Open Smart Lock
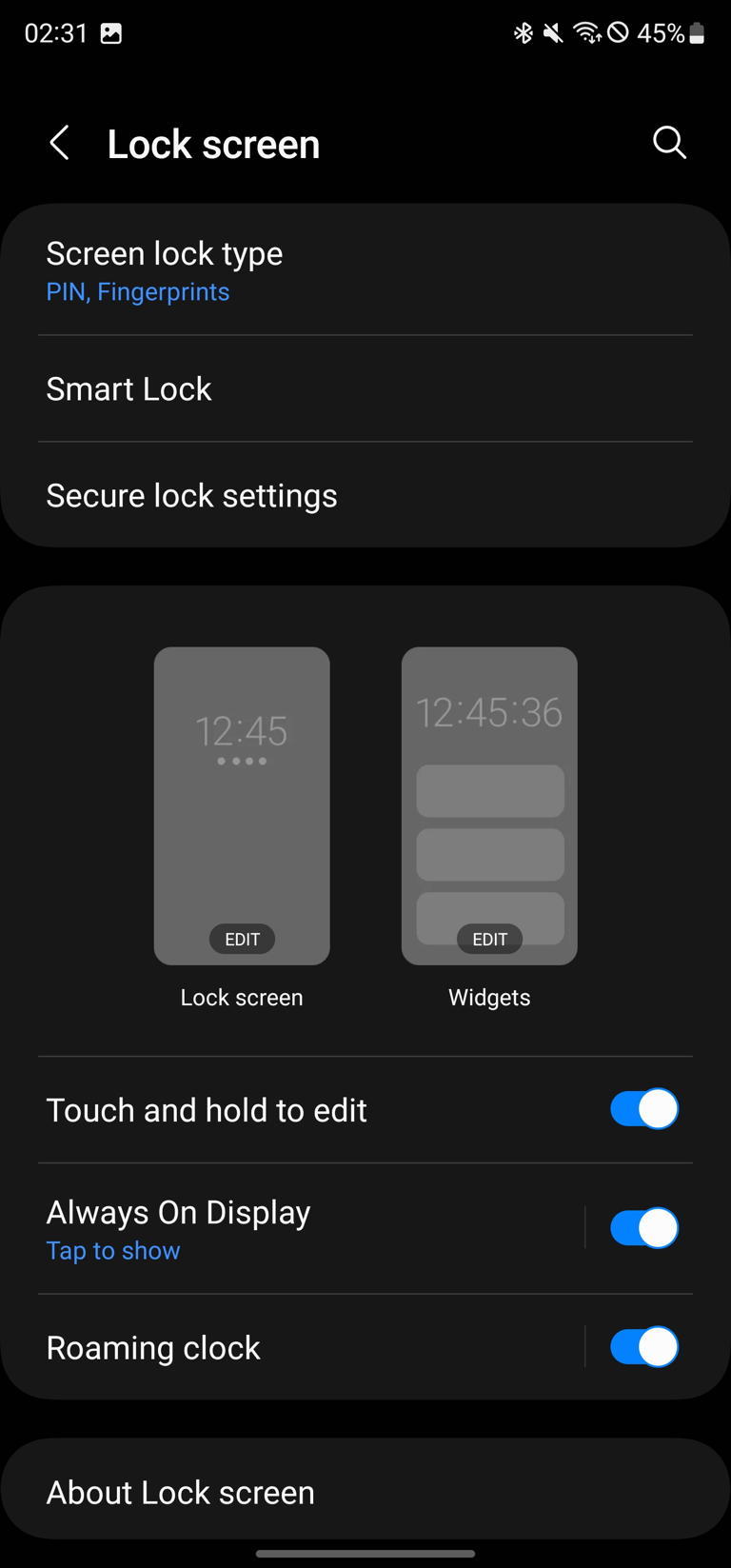Screen dimensions: 731x1568 pyautogui.click(x=365, y=388)
